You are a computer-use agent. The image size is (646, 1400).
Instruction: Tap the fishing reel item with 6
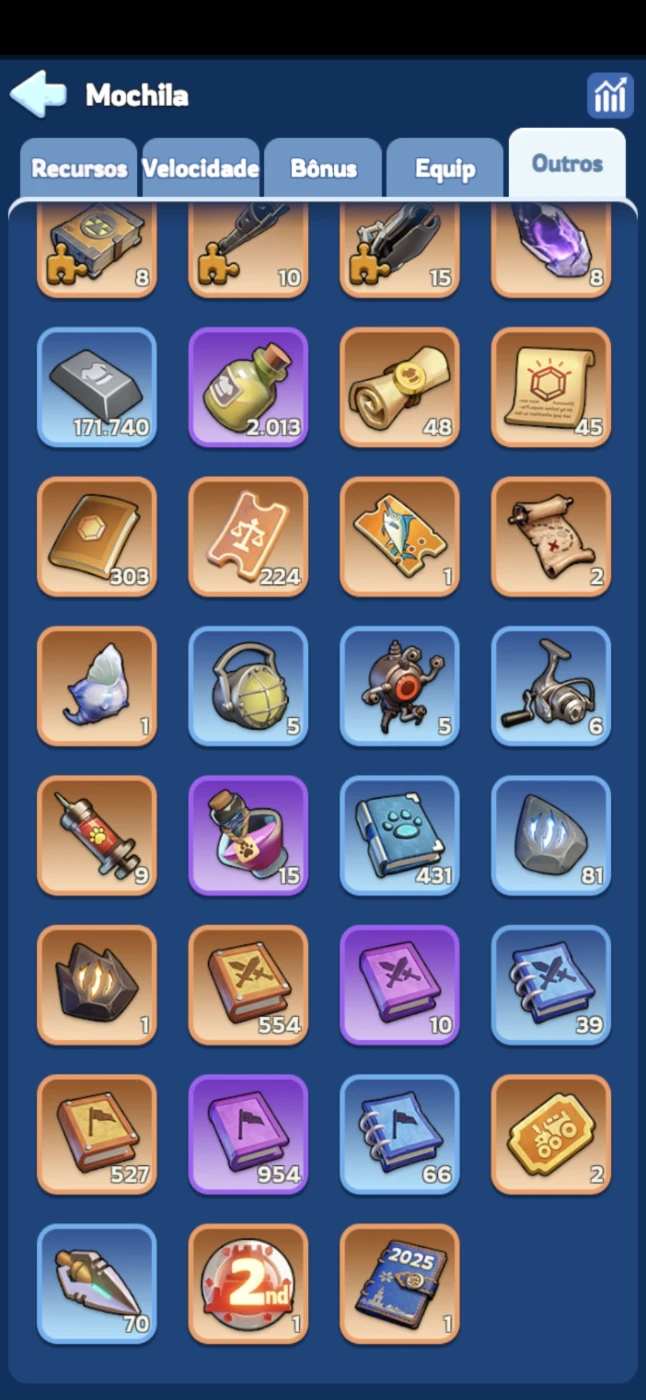(x=551, y=686)
